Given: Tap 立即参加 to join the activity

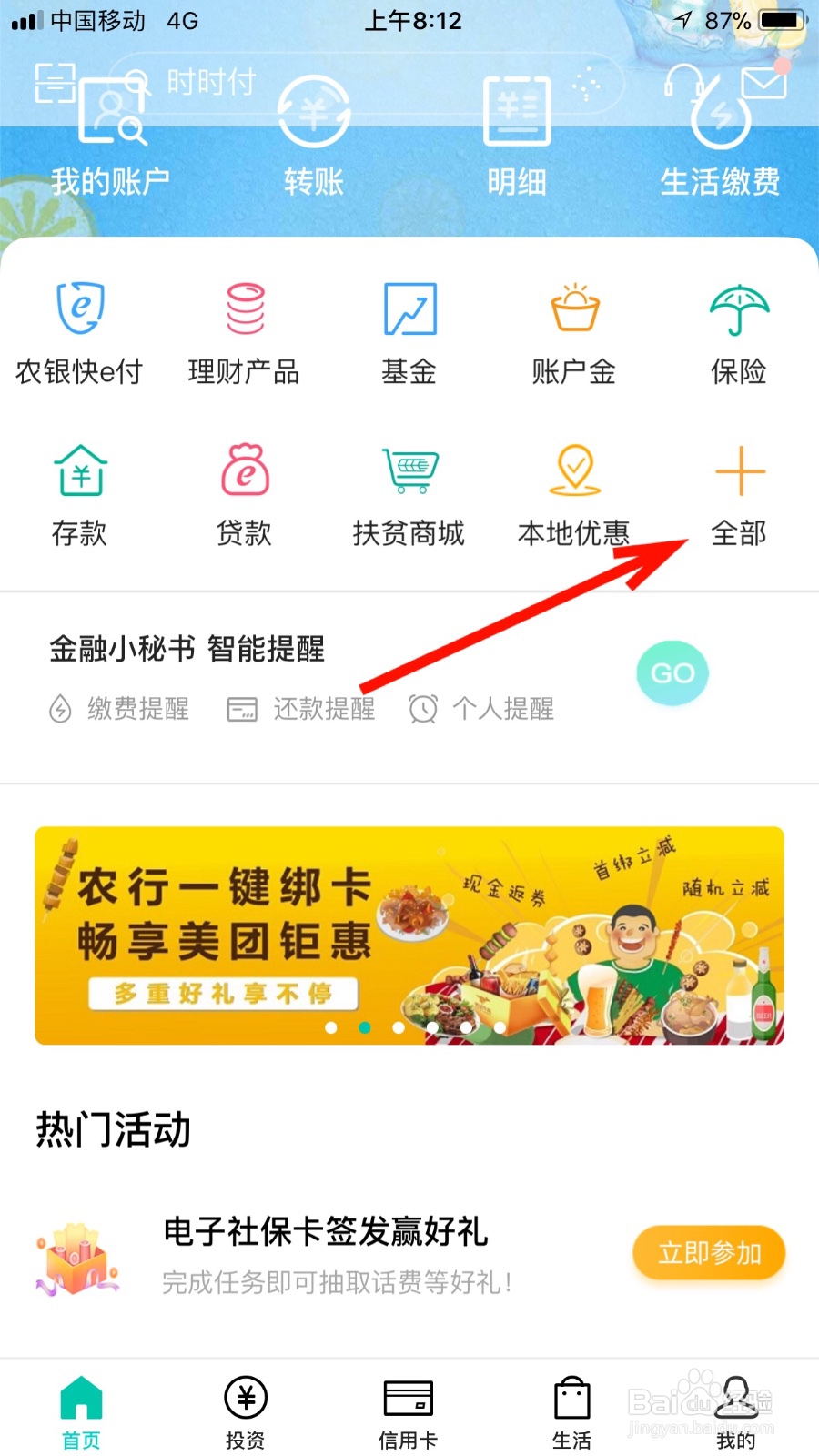Looking at the screenshot, I should [710, 1253].
